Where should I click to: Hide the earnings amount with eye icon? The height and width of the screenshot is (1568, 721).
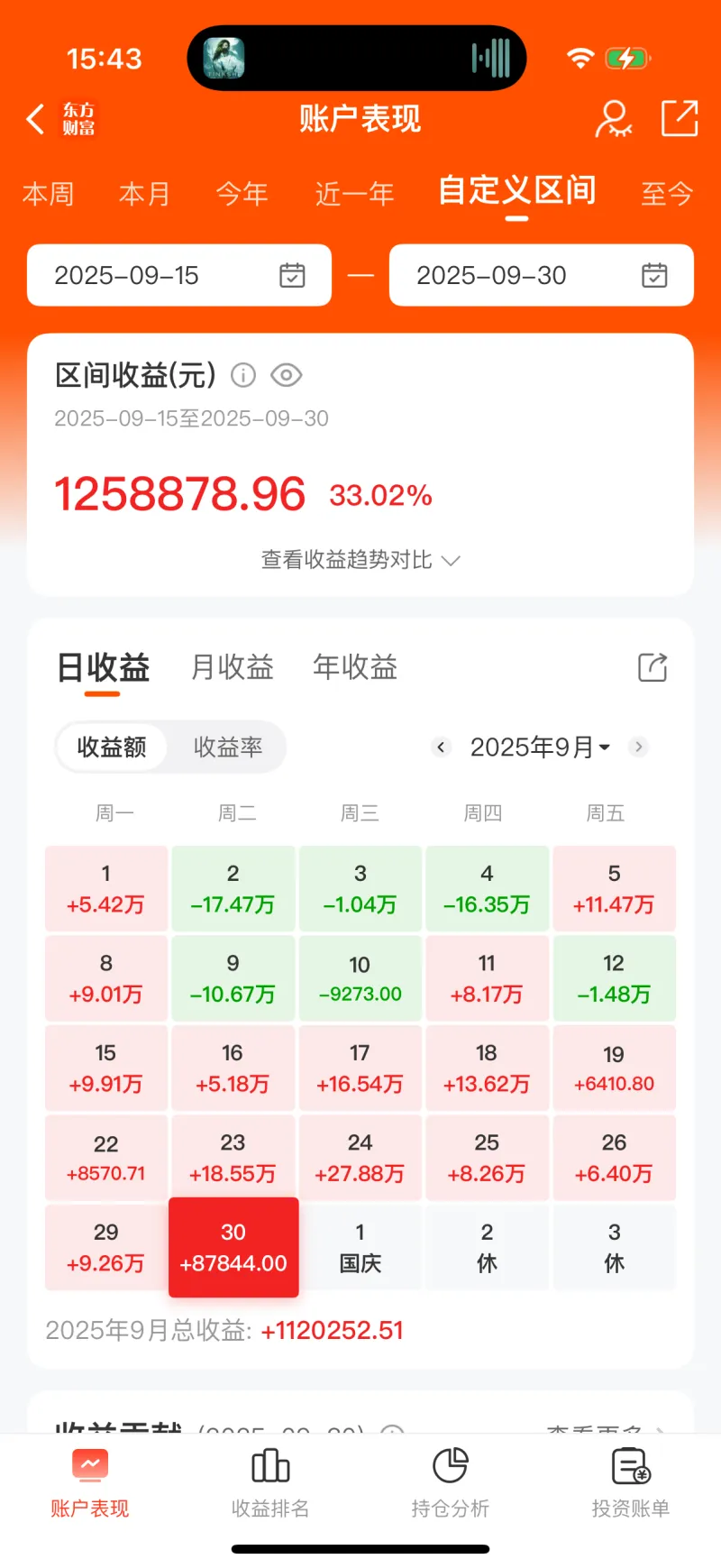click(x=286, y=375)
